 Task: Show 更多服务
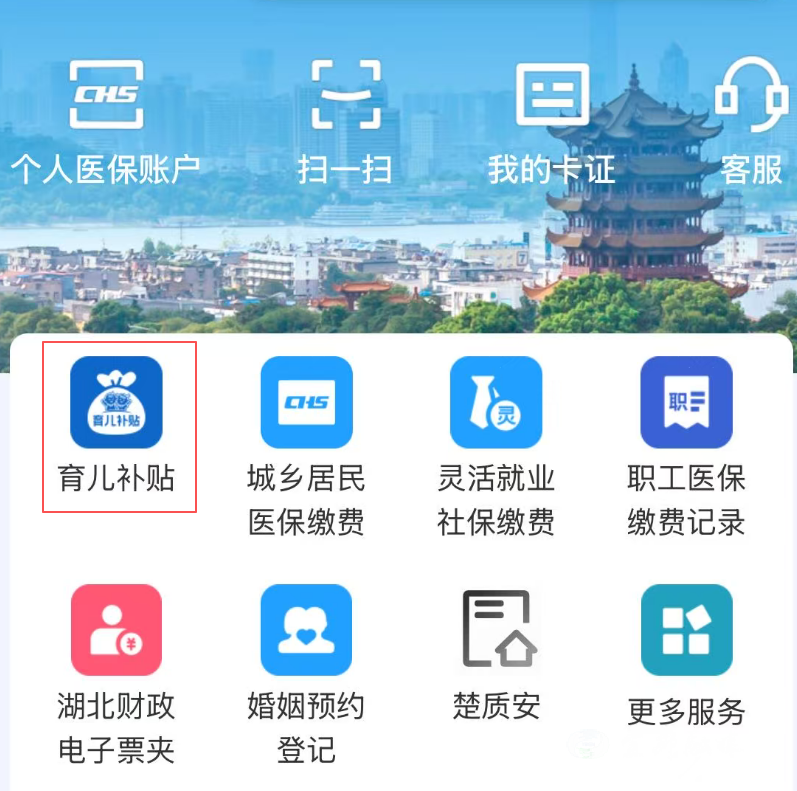(x=686, y=631)
